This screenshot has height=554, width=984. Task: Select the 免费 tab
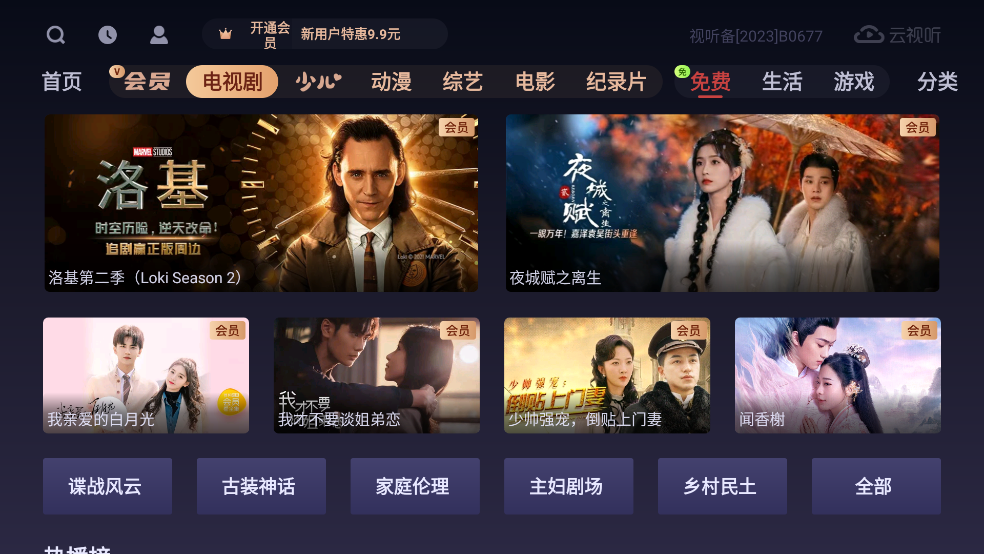[x=710, y=82]
